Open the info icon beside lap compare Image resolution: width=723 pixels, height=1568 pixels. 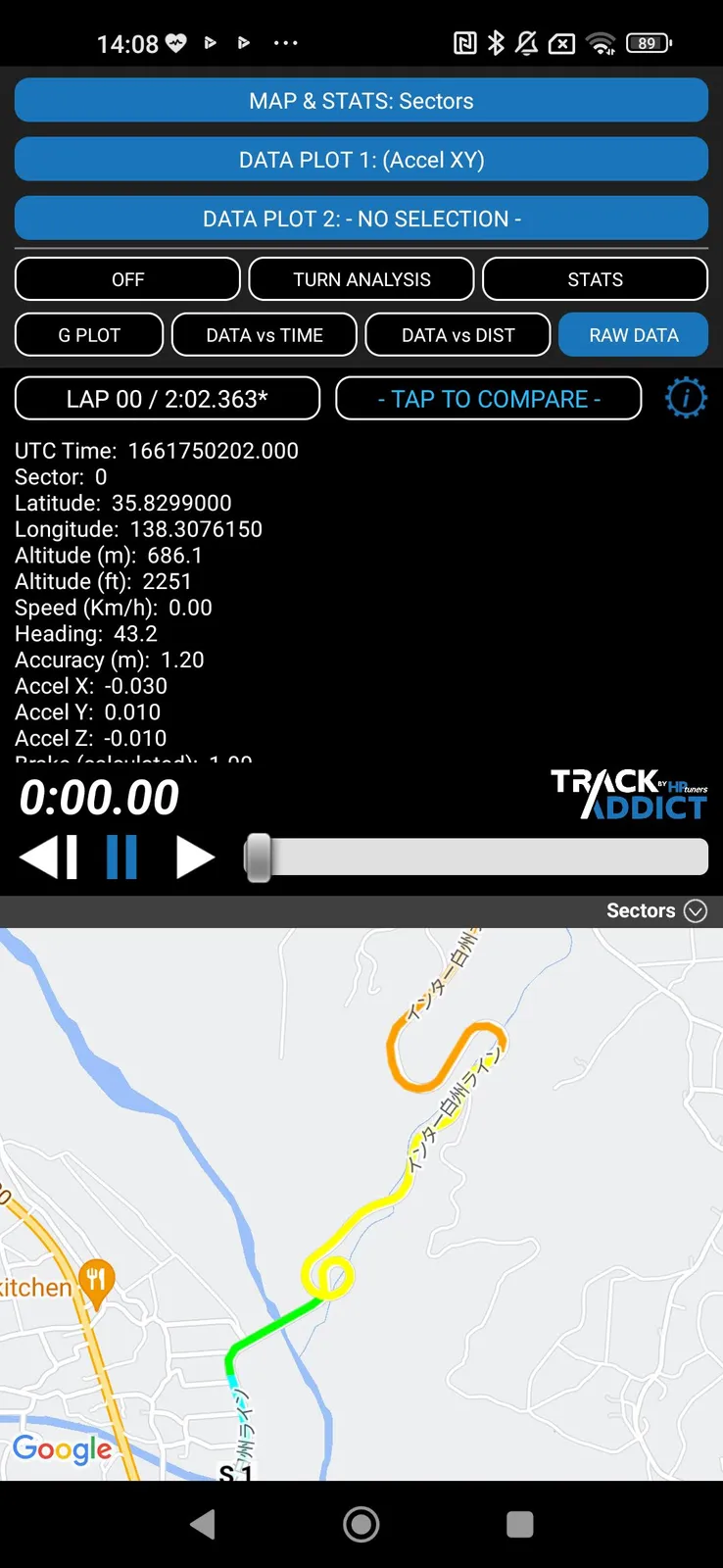coord(686,398)
